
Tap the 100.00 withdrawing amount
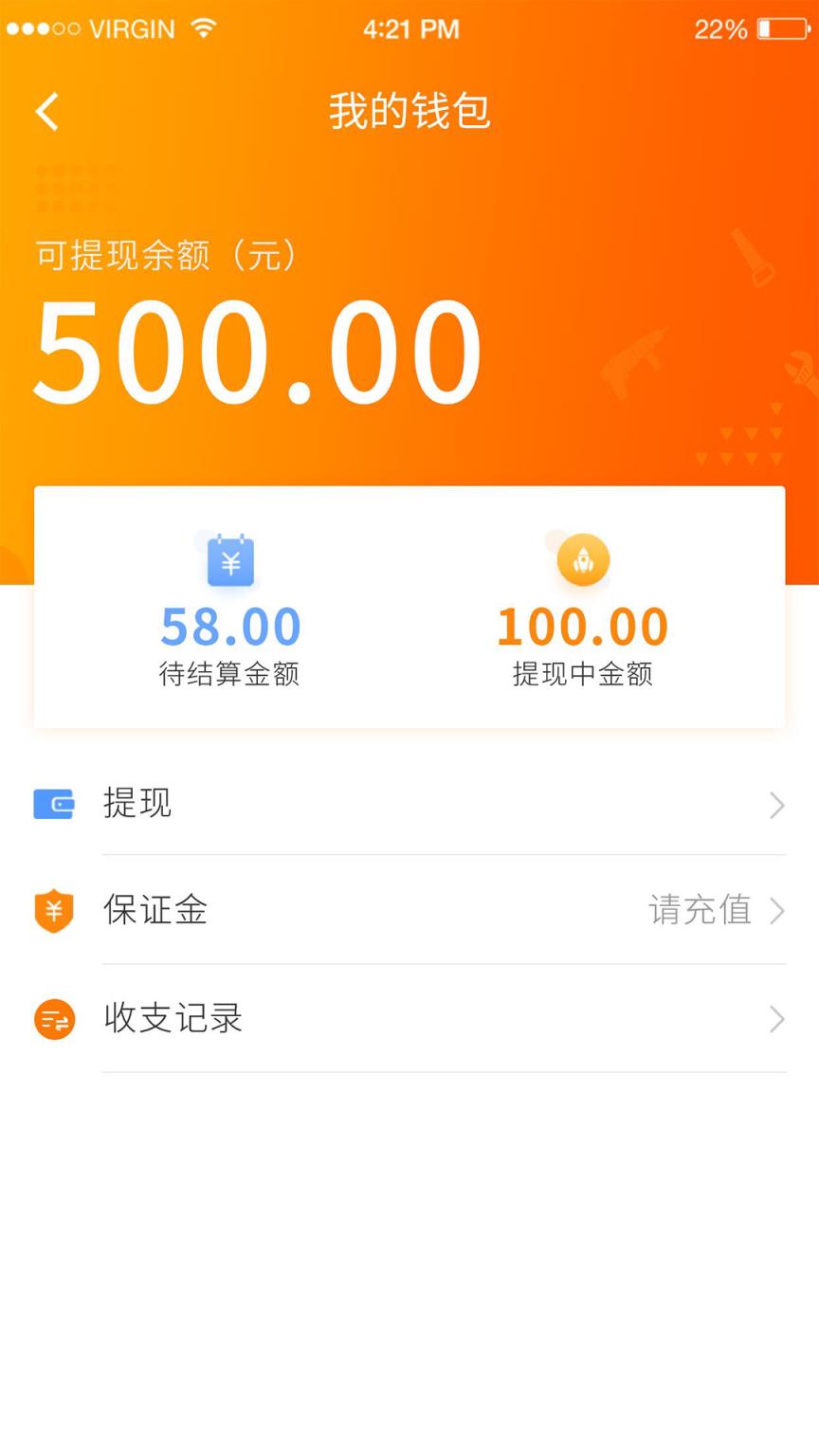[583, 625]
